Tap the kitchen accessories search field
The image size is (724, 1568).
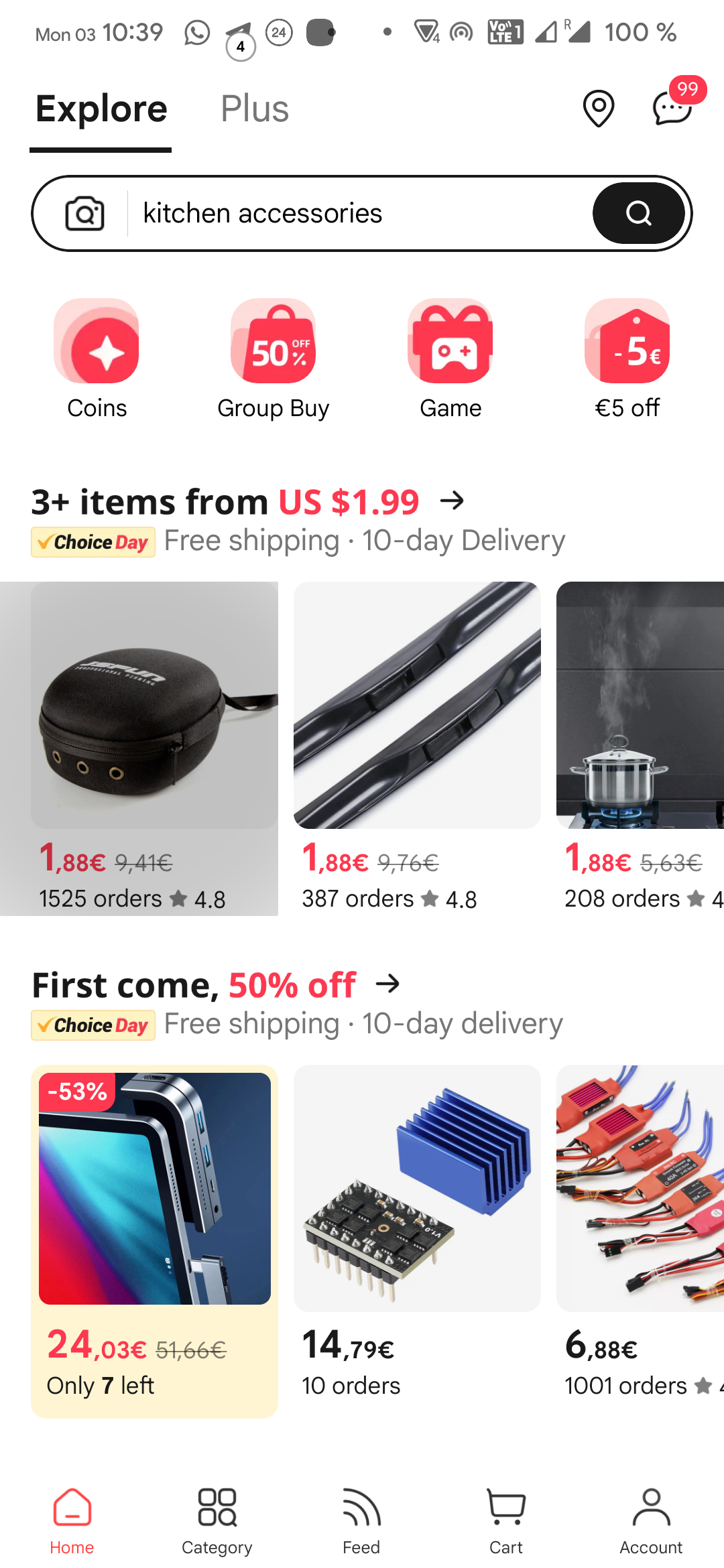(x=355, y=214)
